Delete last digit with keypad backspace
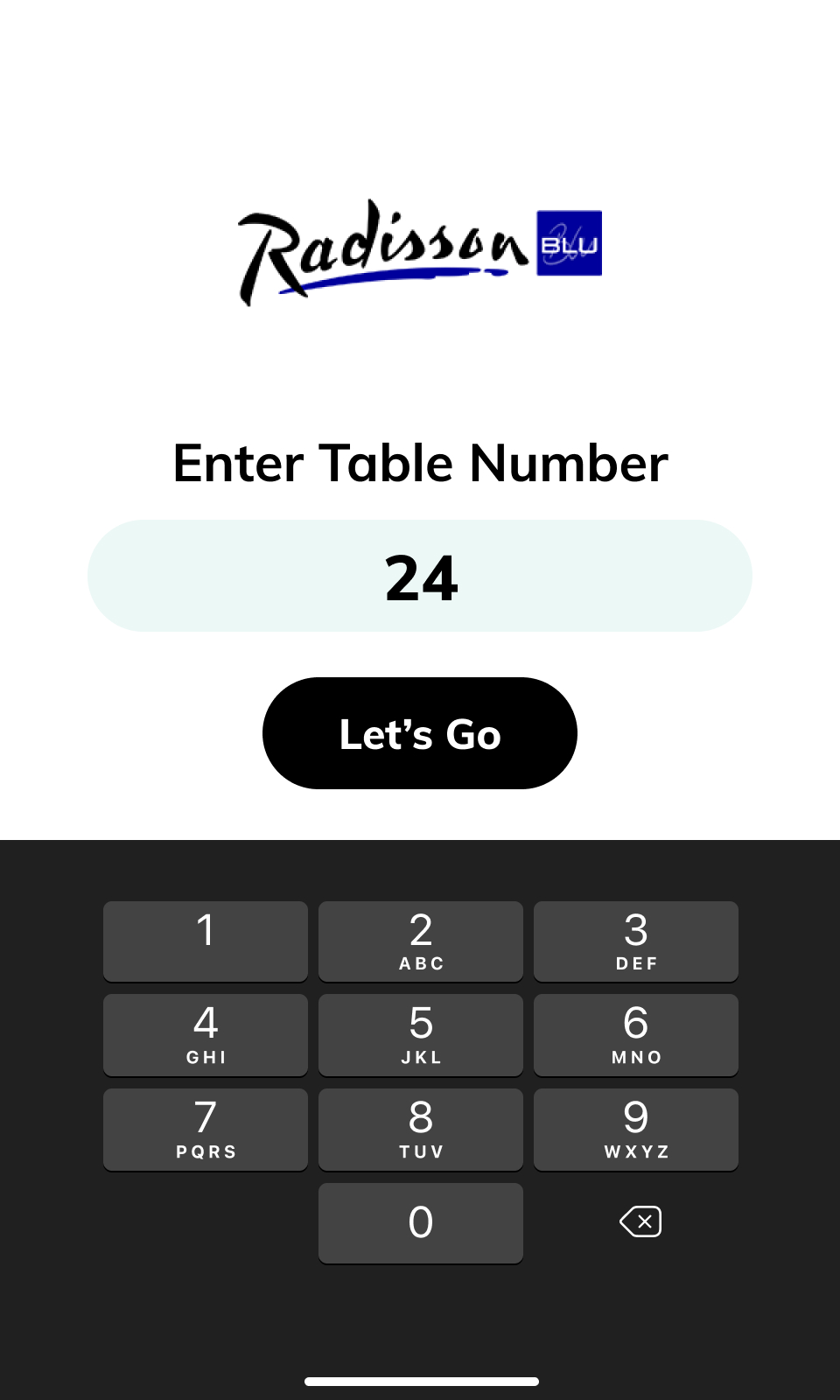The image size is (840, 1400). pos(640,1221)
